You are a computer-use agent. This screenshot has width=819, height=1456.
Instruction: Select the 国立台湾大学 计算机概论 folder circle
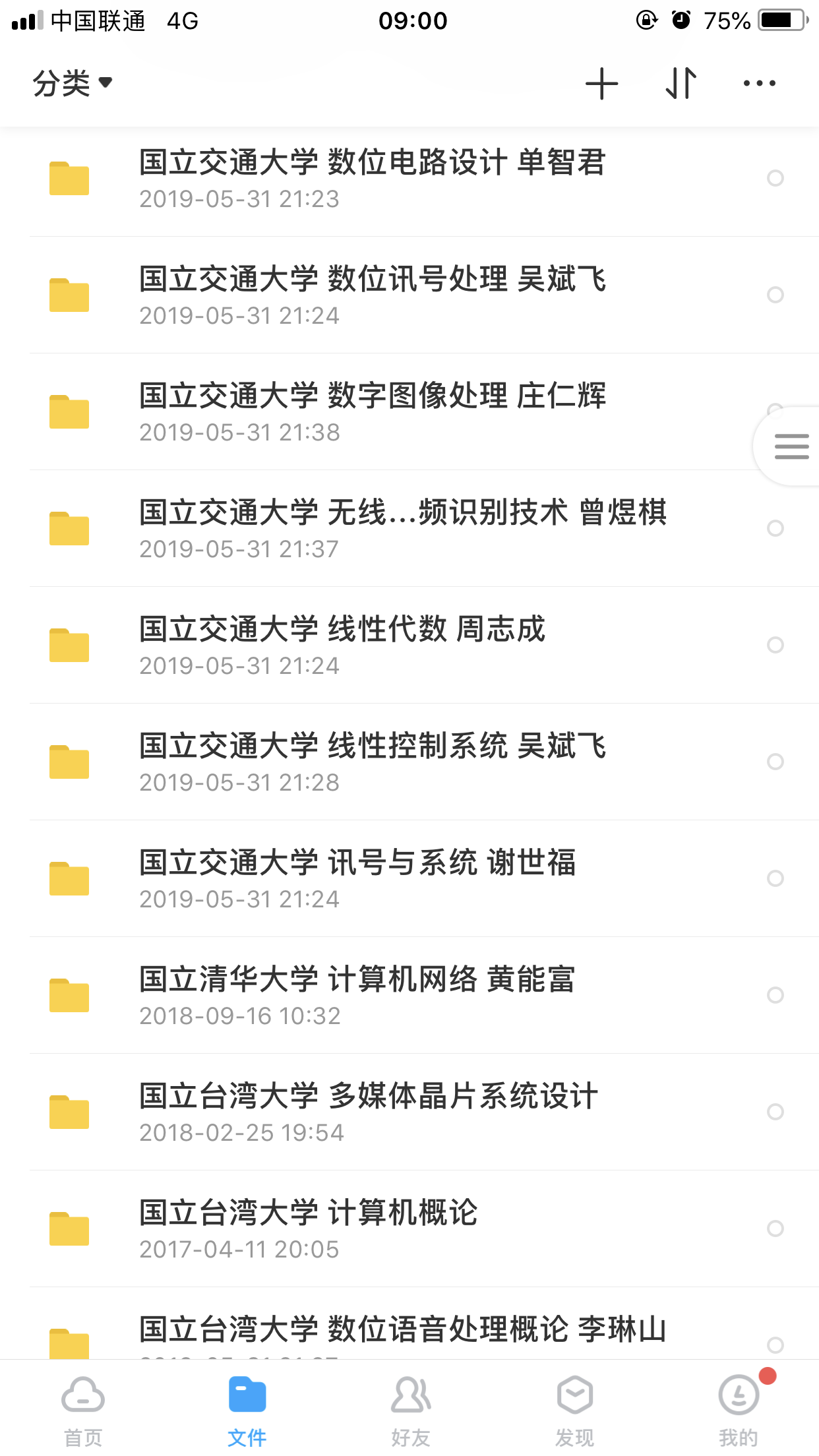775,1228
